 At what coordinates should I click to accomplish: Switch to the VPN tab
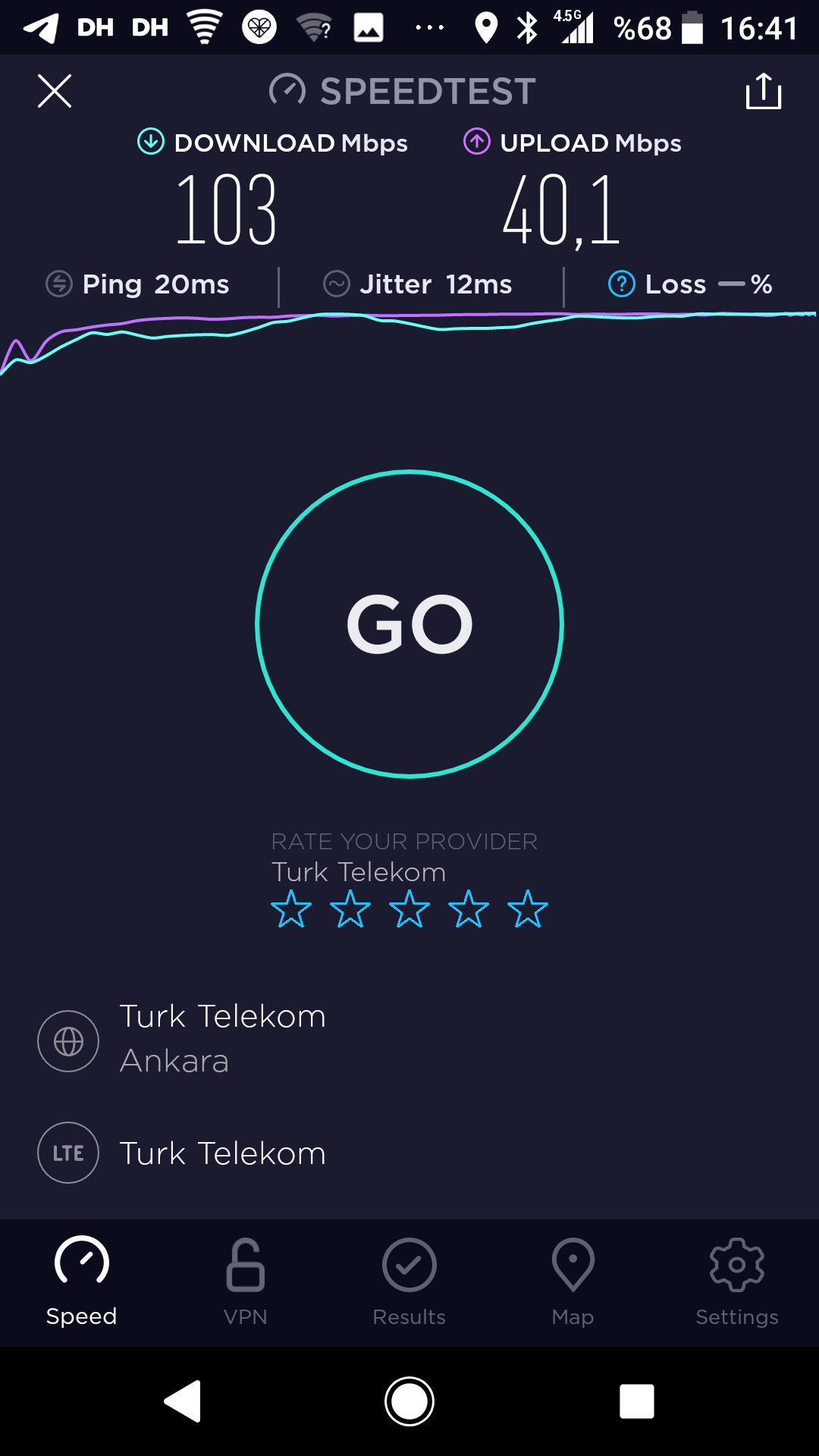pos(246,1282)
